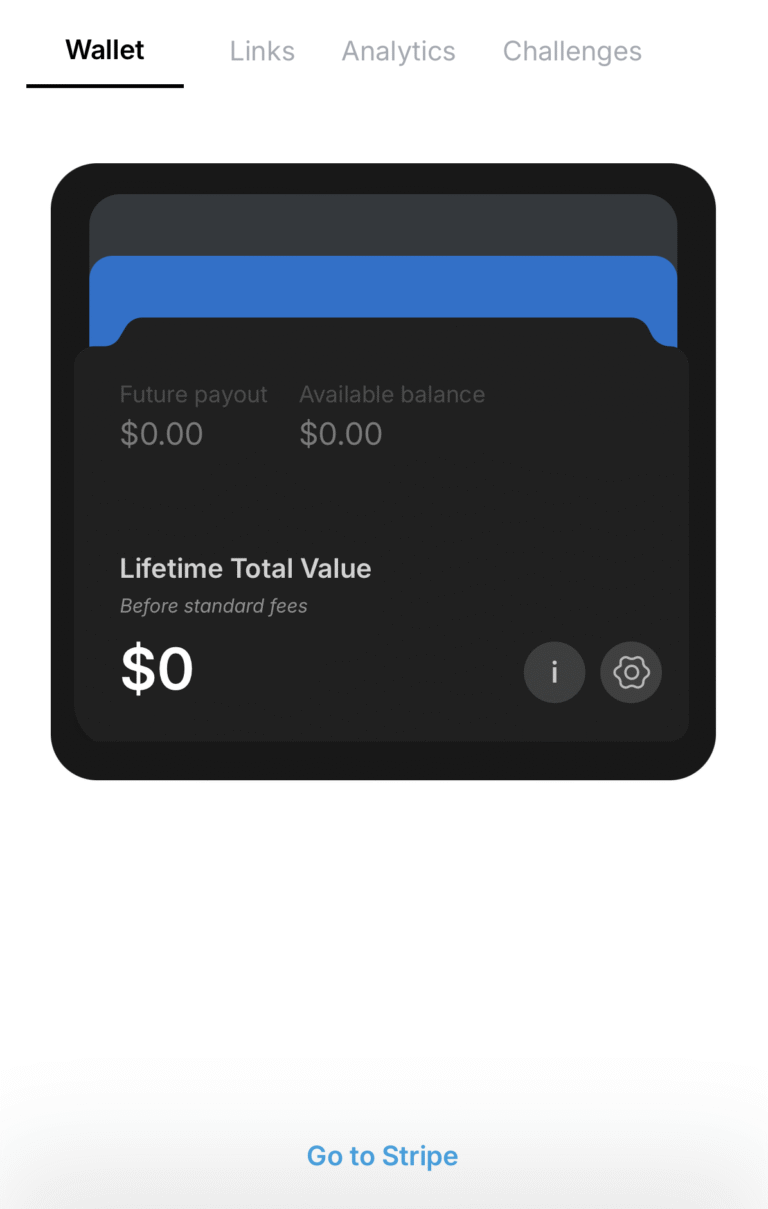The width and height of the screenshot is (768, 1209).
Task: Click the $0 lifetime total amount
Action: (x=156, y=669)
